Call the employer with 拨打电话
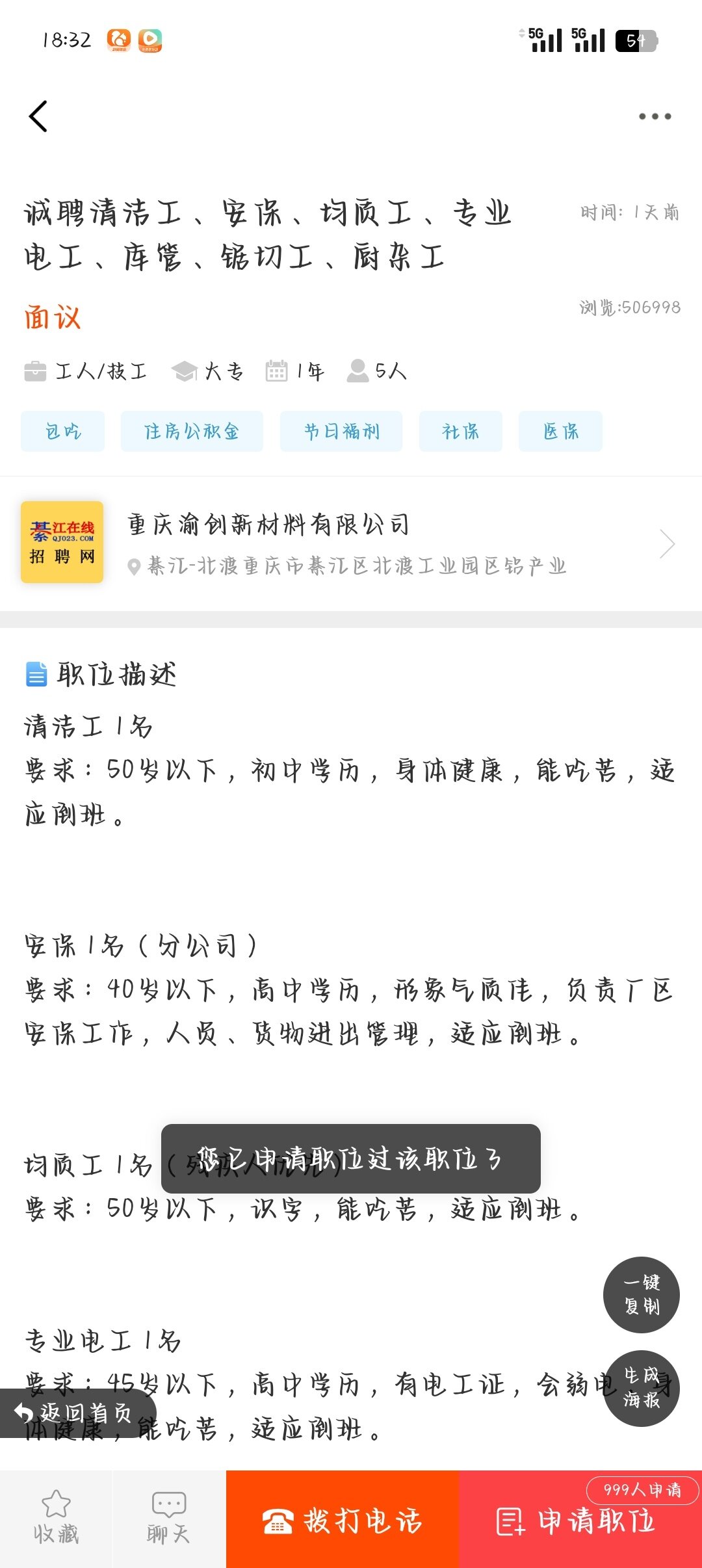Image resolution: width=702 pixels, height=1568 pixels. click(343, 1521)
